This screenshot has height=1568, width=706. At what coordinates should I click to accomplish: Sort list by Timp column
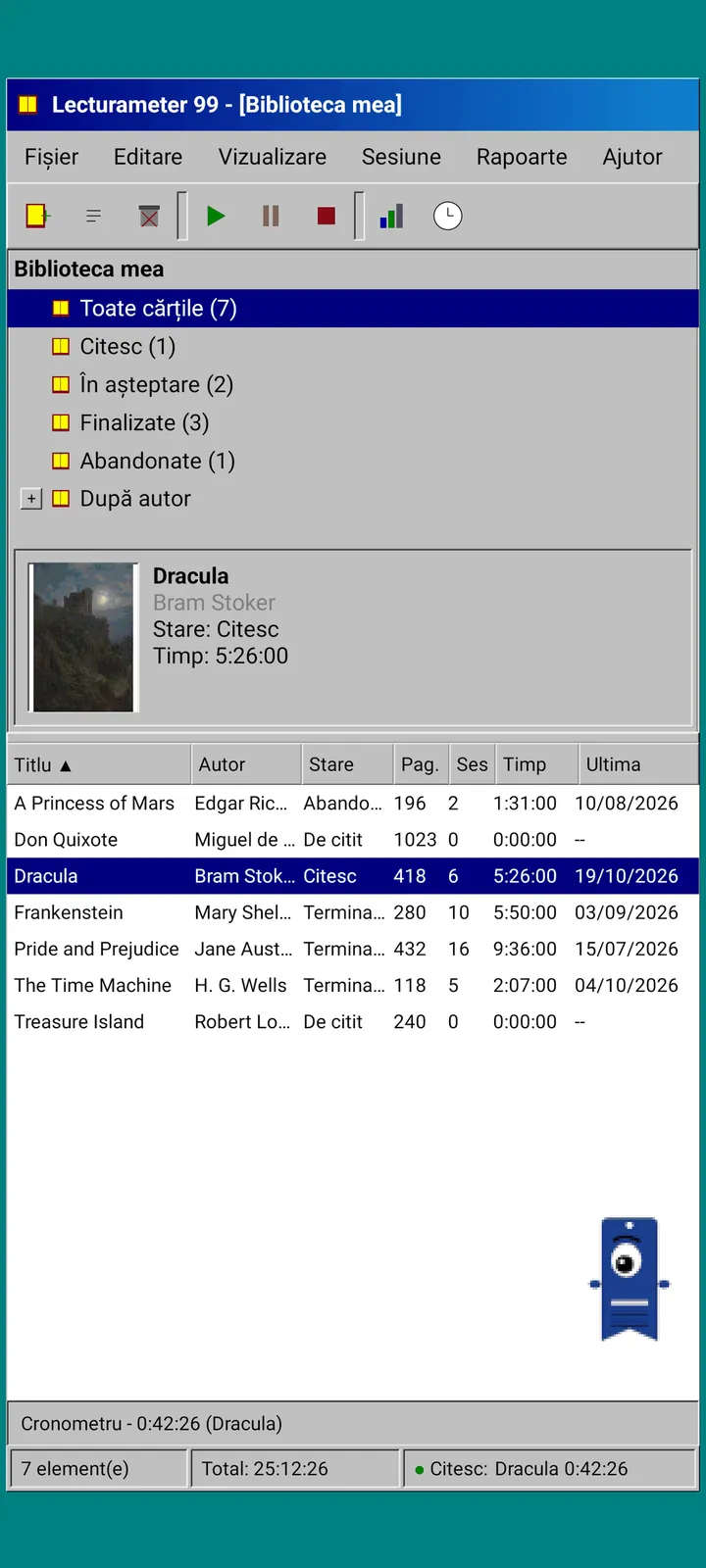[x=535, y=764]
